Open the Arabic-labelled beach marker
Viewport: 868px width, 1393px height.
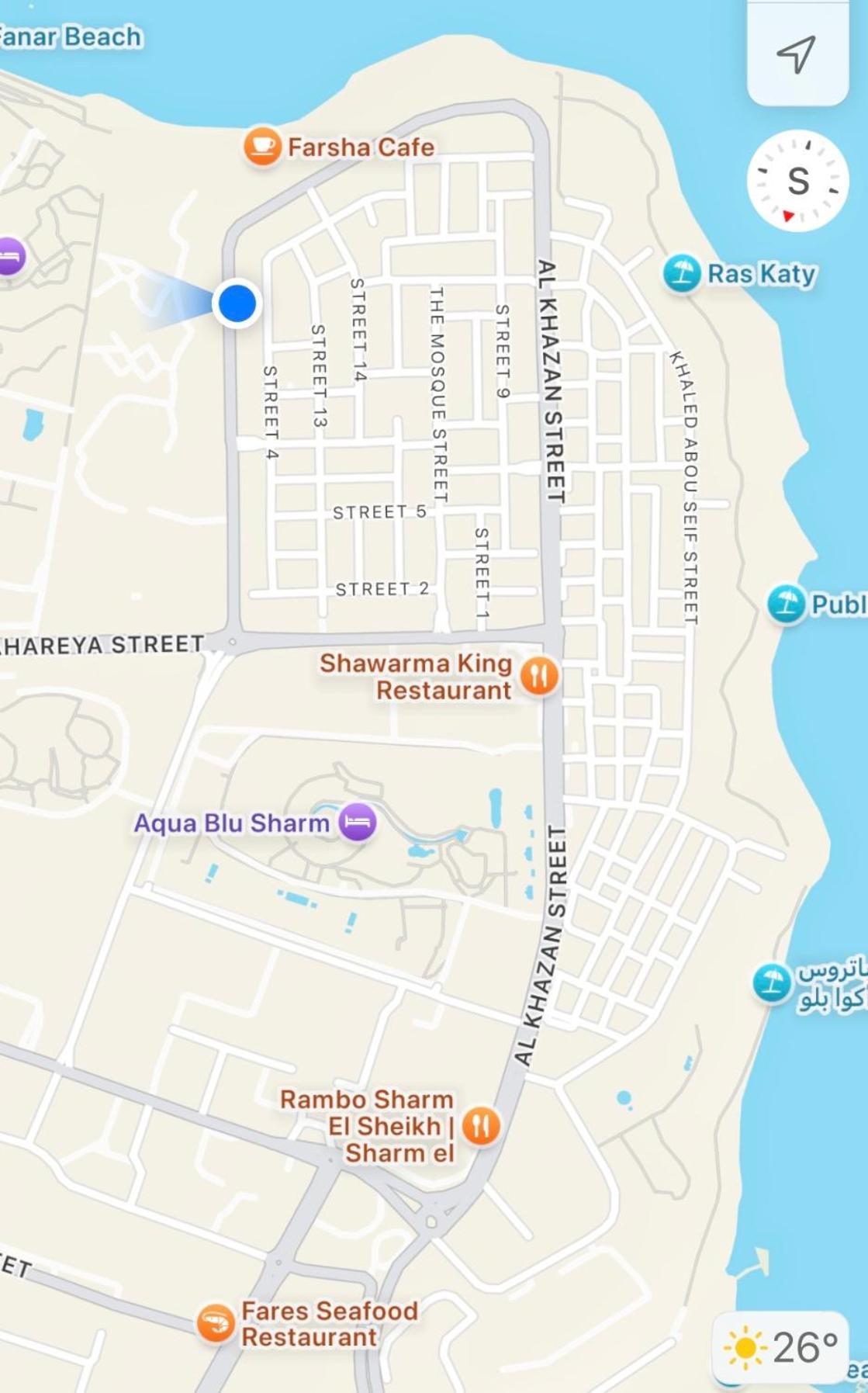coord(772,982)
